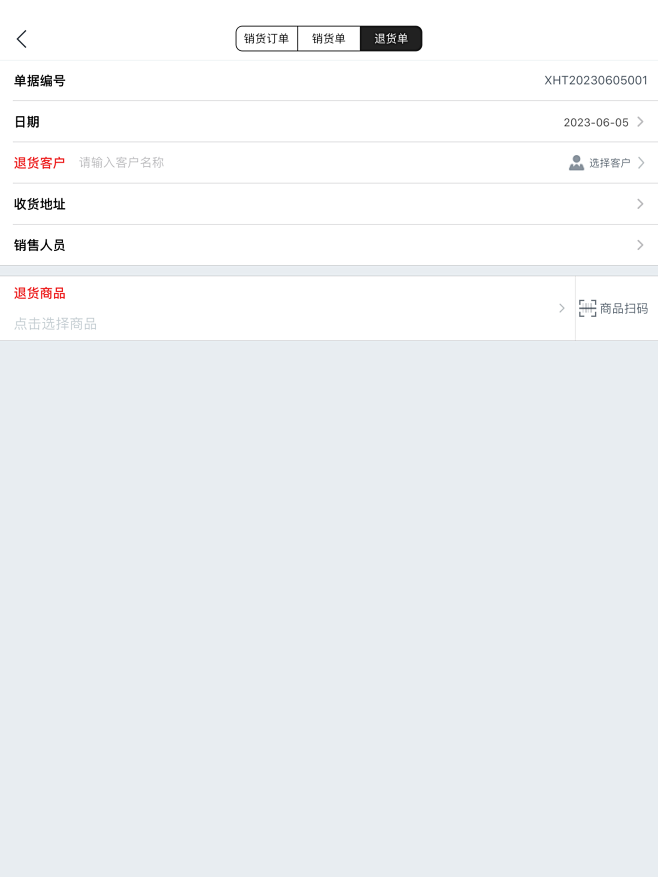Tap 选择客户 to pick a customer
Viewport: 658px width, 877px height.
click(x=607, y=163)
